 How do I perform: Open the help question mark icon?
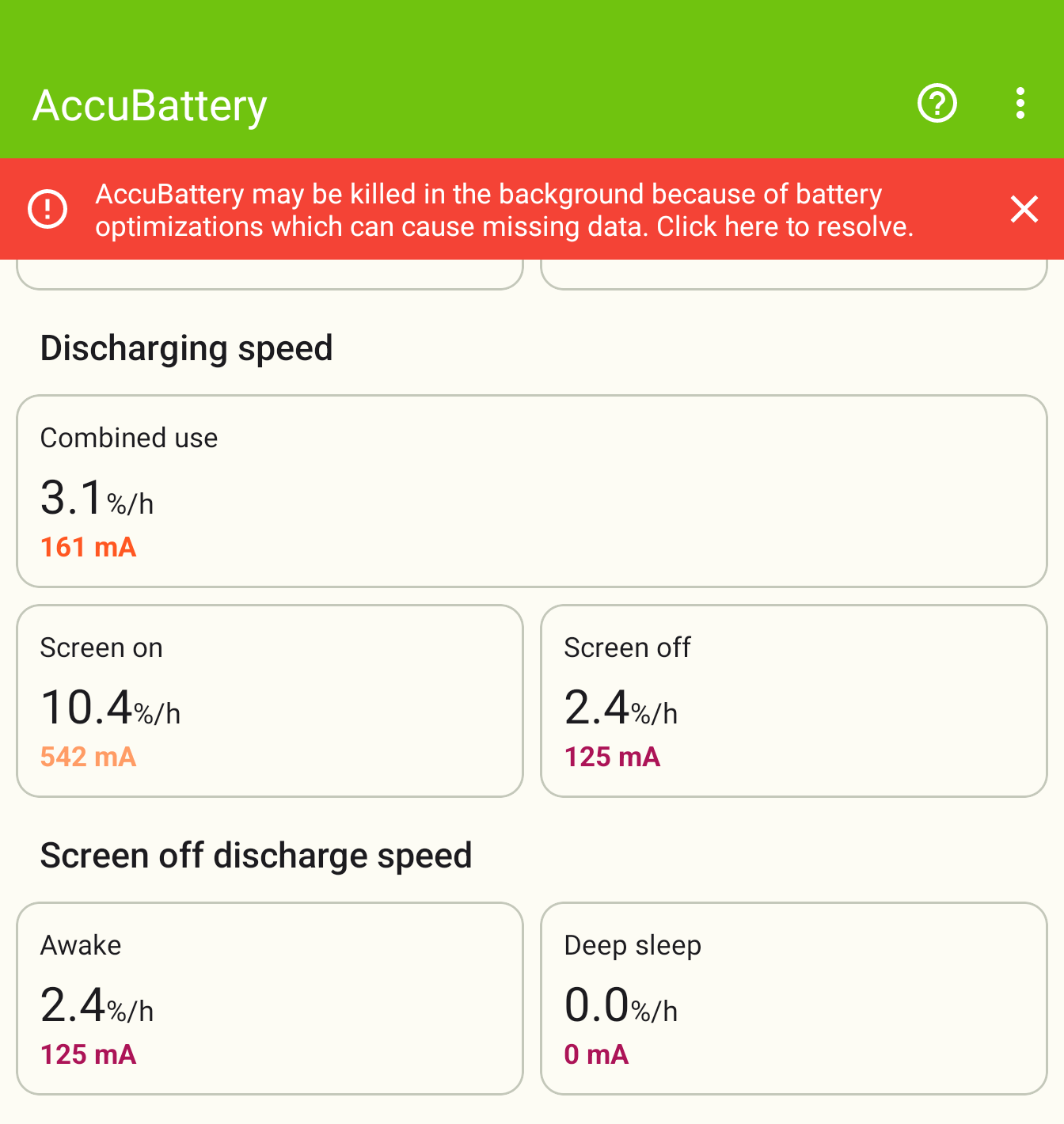pos(937,104)
